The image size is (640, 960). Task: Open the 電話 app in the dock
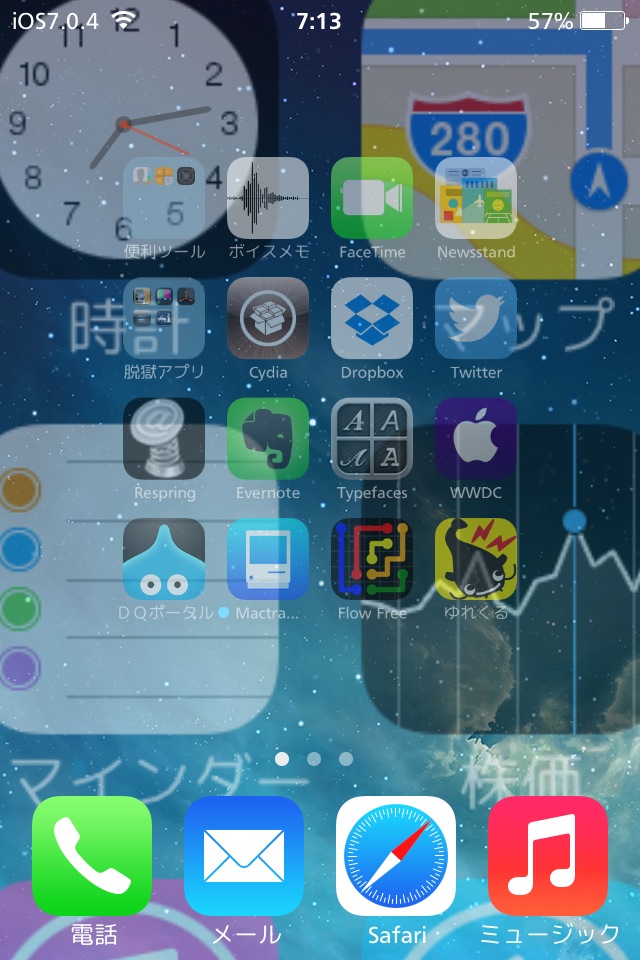coord(92,856)
